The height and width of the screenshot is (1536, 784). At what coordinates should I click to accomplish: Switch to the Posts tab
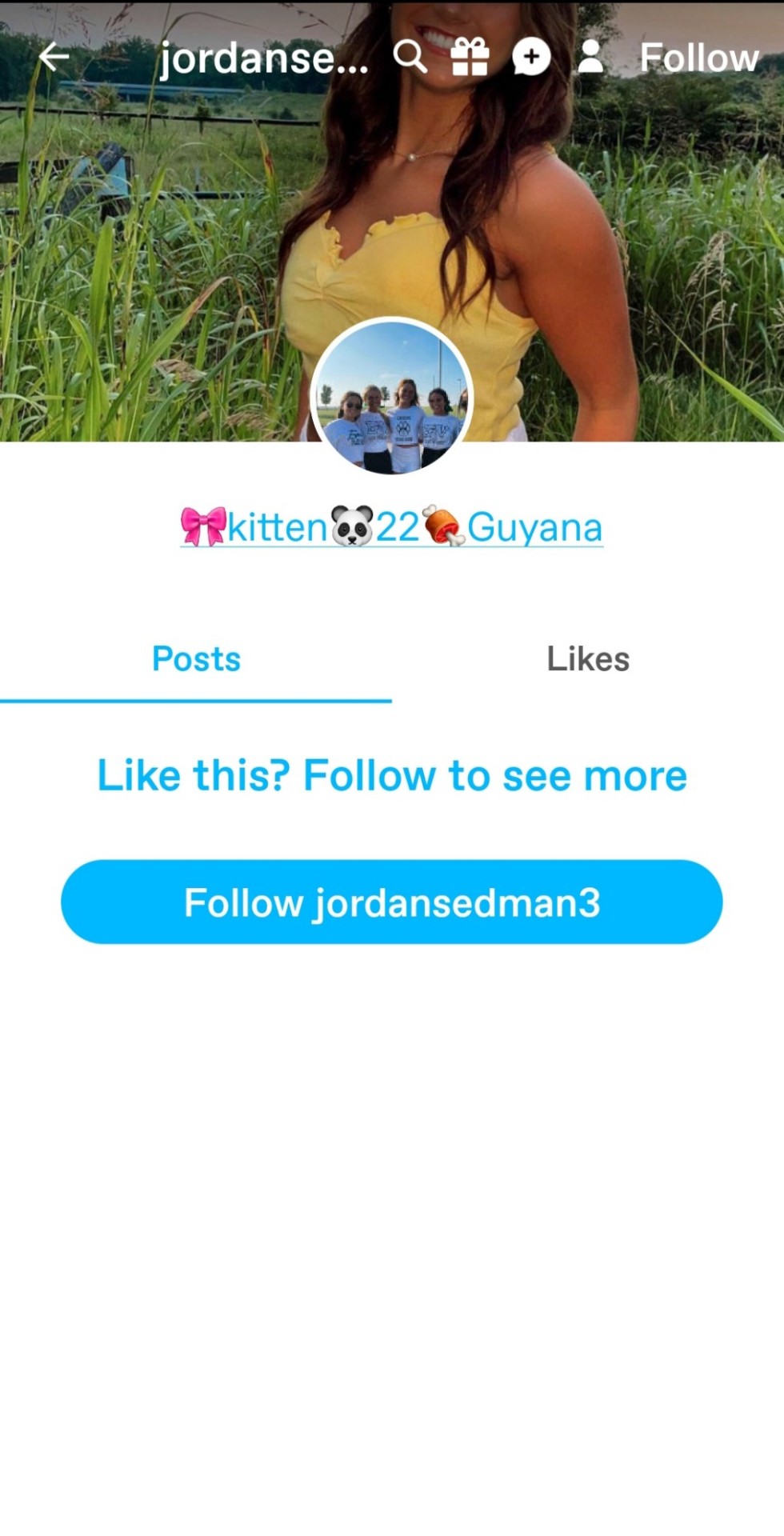pyautogui.click(x=196, y=659)
